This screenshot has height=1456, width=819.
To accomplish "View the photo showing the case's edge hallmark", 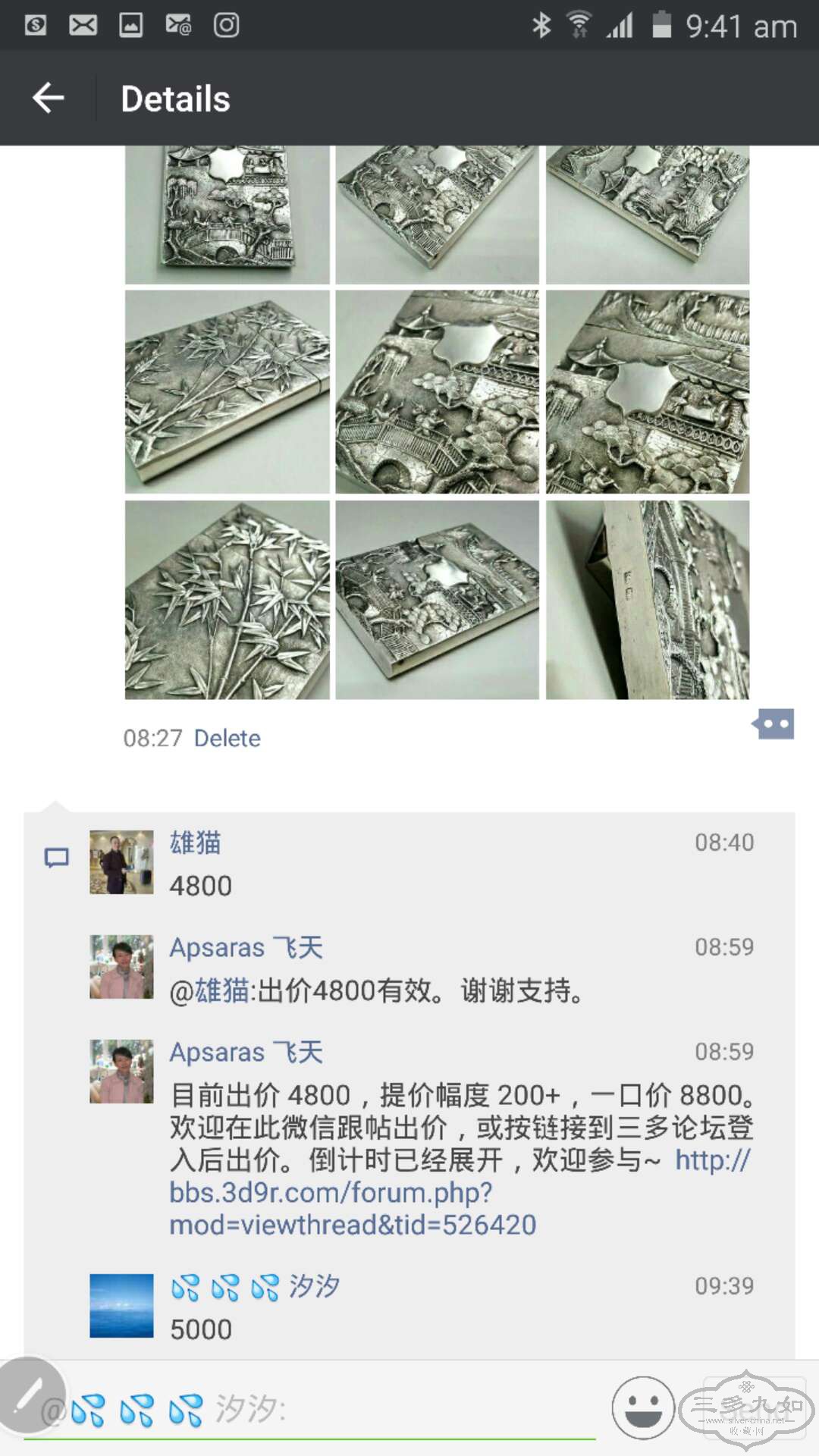I will (x=648, y=600).
